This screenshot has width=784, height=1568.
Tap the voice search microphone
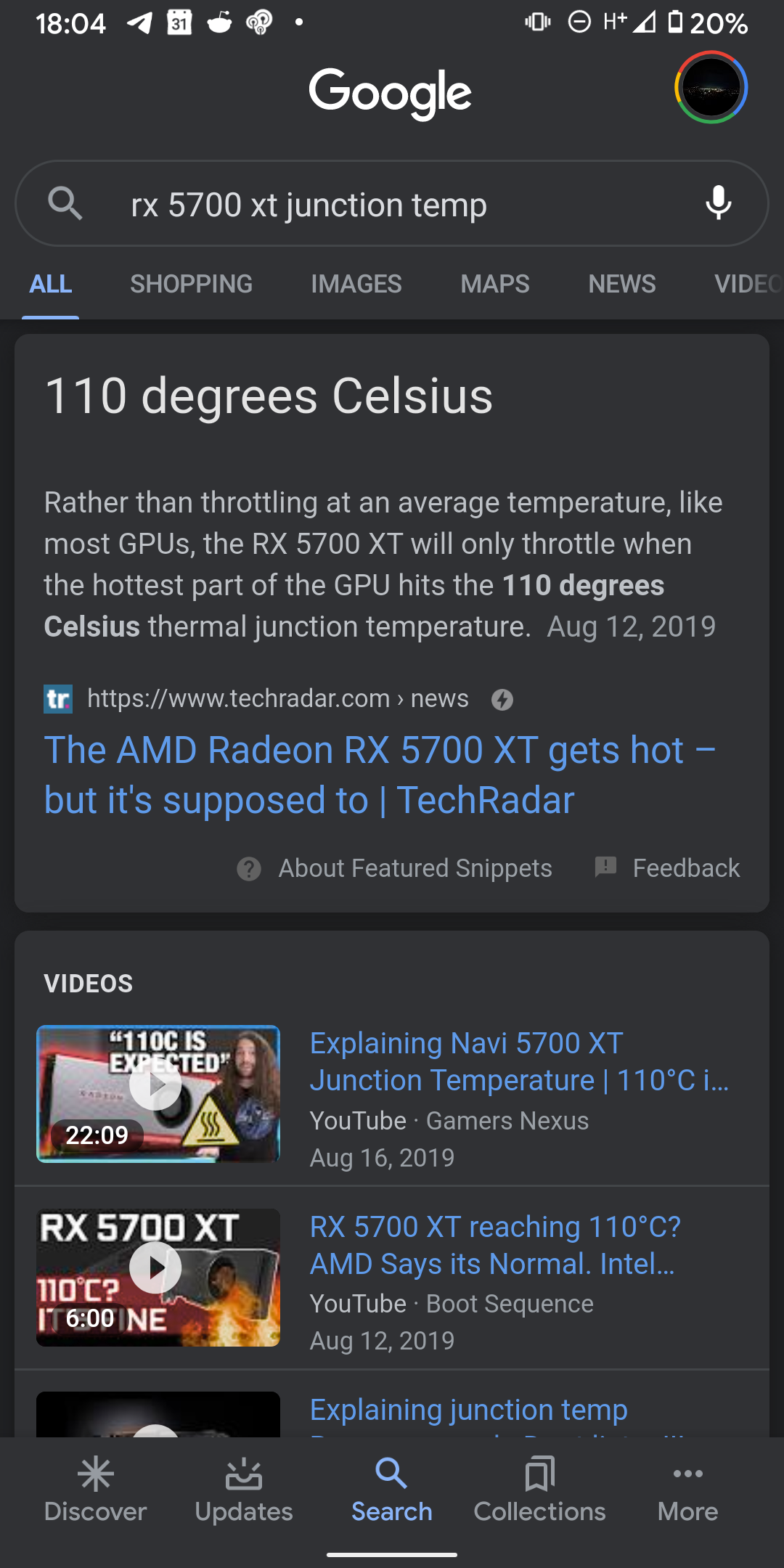coord(718,203)
